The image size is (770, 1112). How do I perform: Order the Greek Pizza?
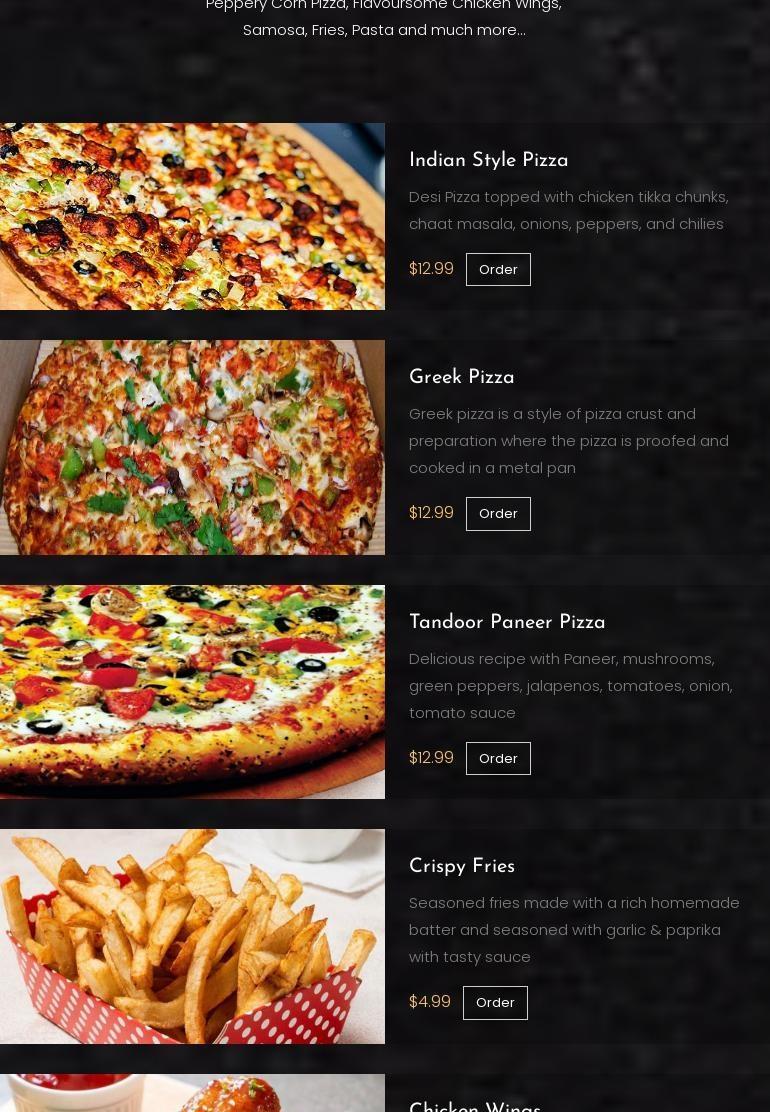coord(498,514)
